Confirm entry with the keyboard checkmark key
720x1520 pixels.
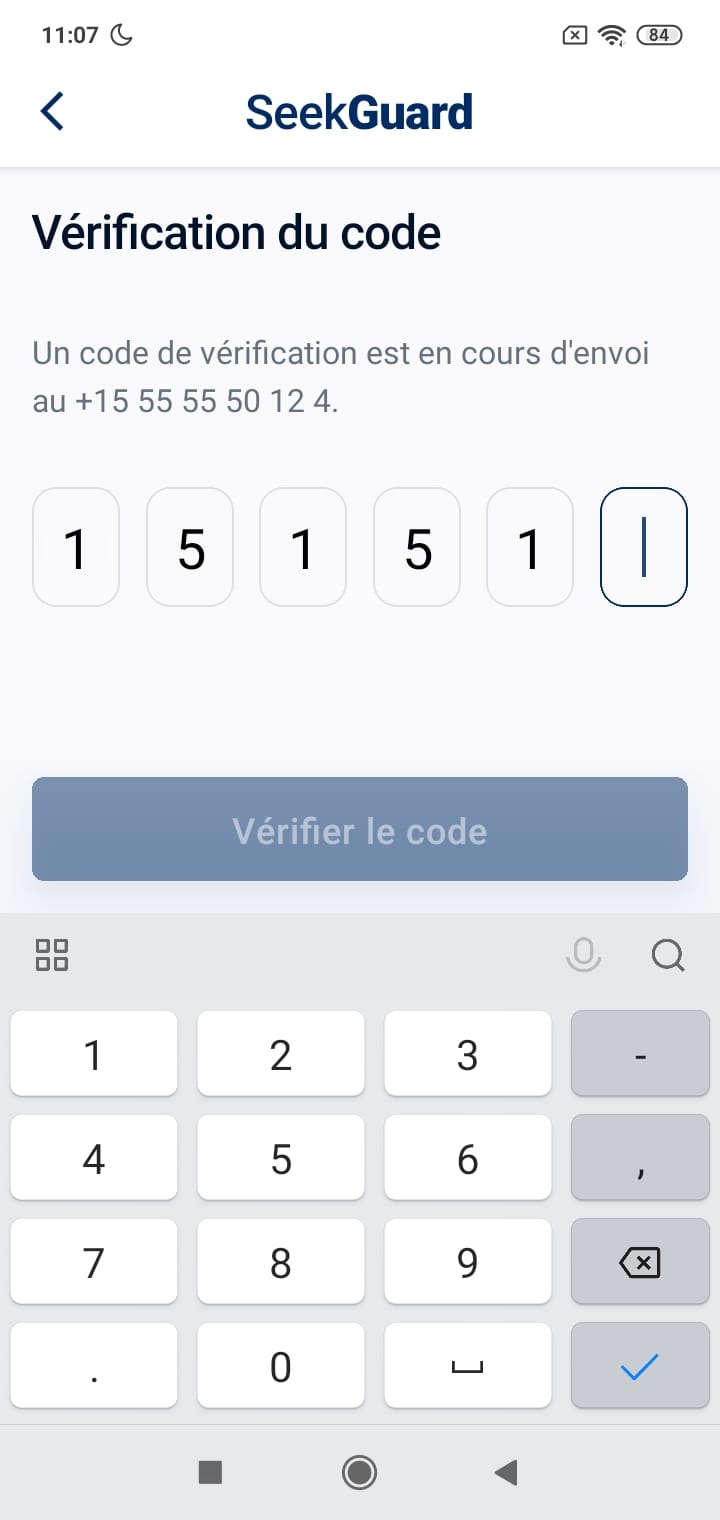tap(640, 1366)
